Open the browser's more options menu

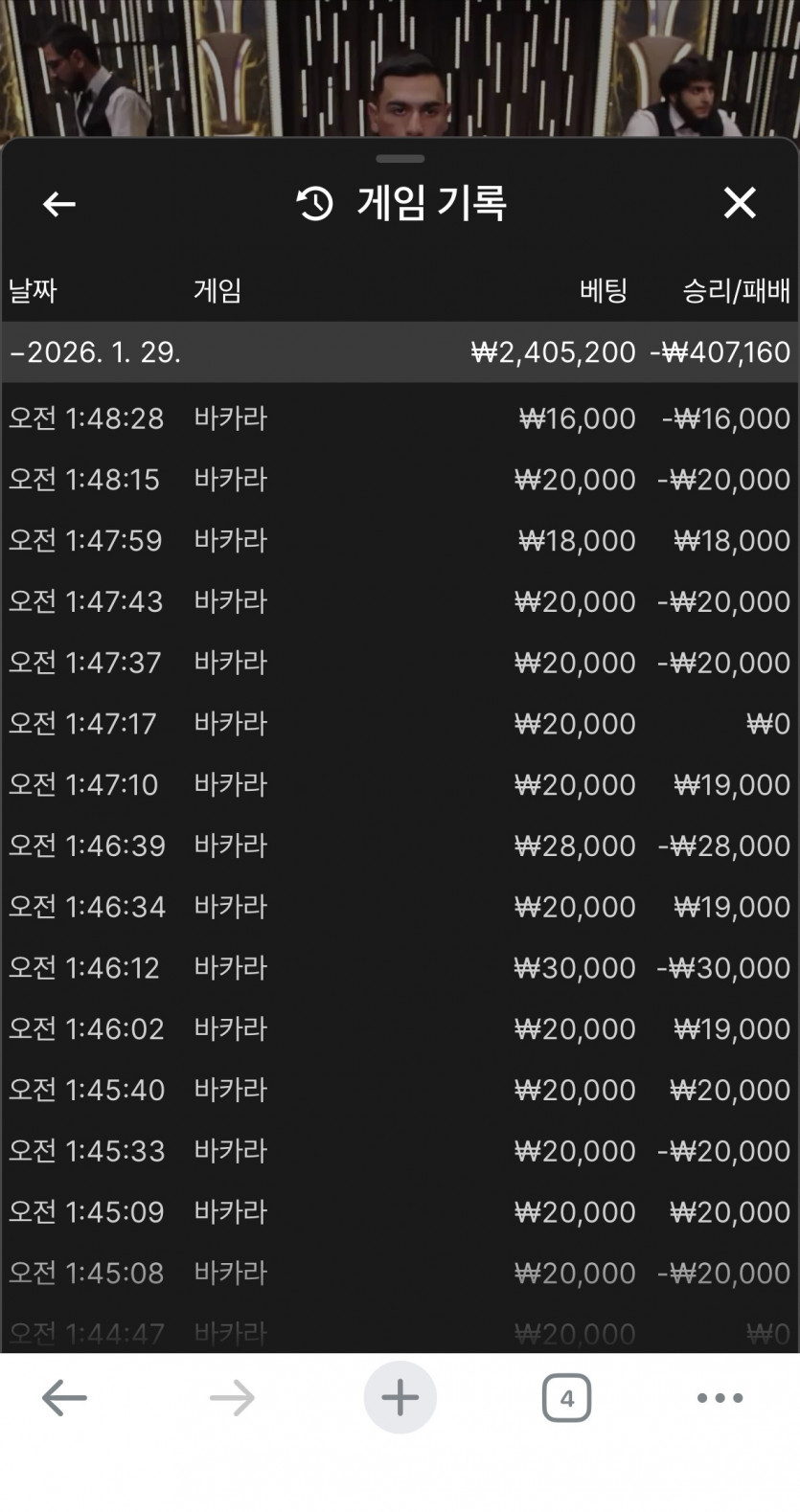pyautogui.click(x=720, y=1398)
